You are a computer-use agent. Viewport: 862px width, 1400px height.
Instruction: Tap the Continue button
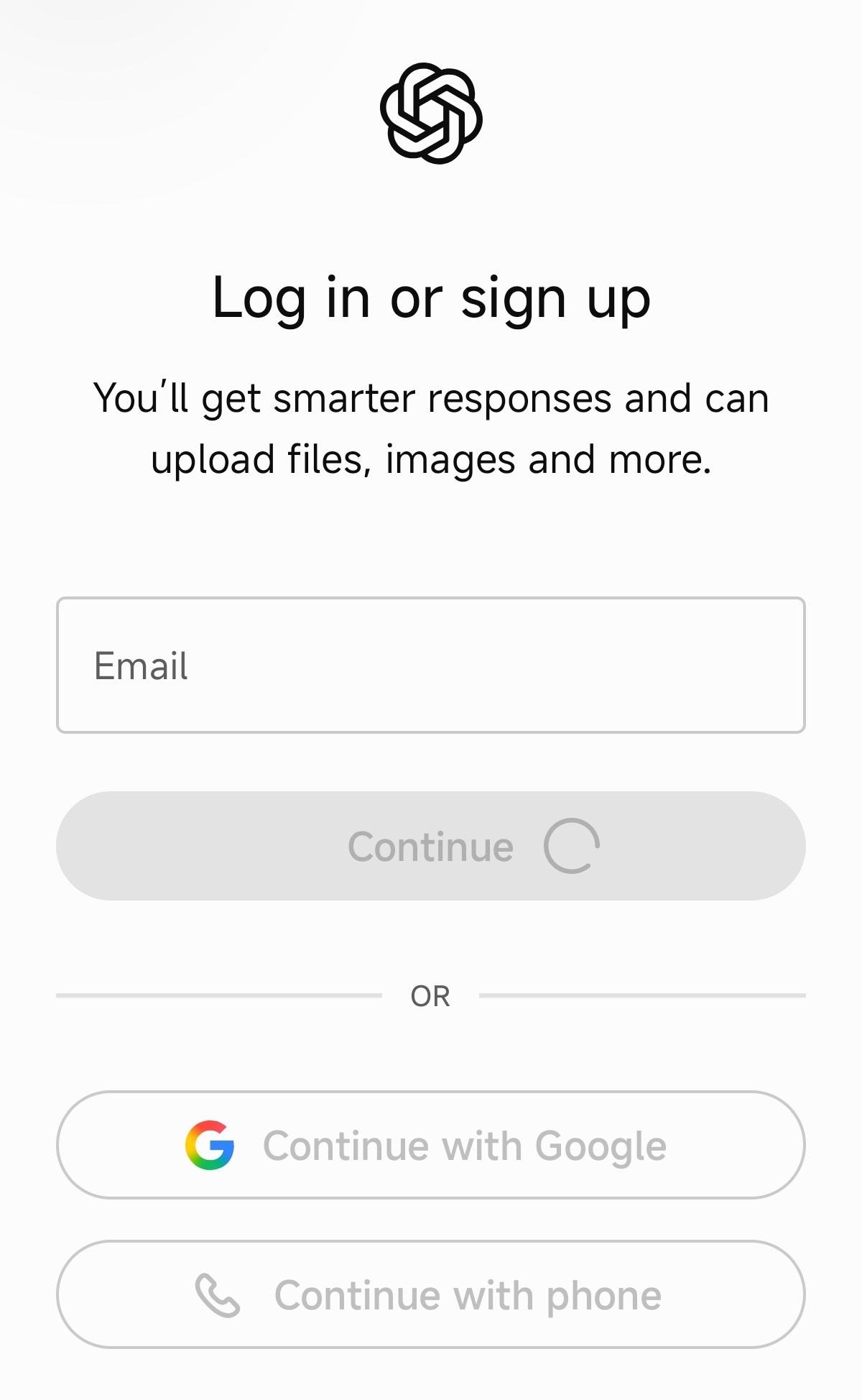(431, 846)
